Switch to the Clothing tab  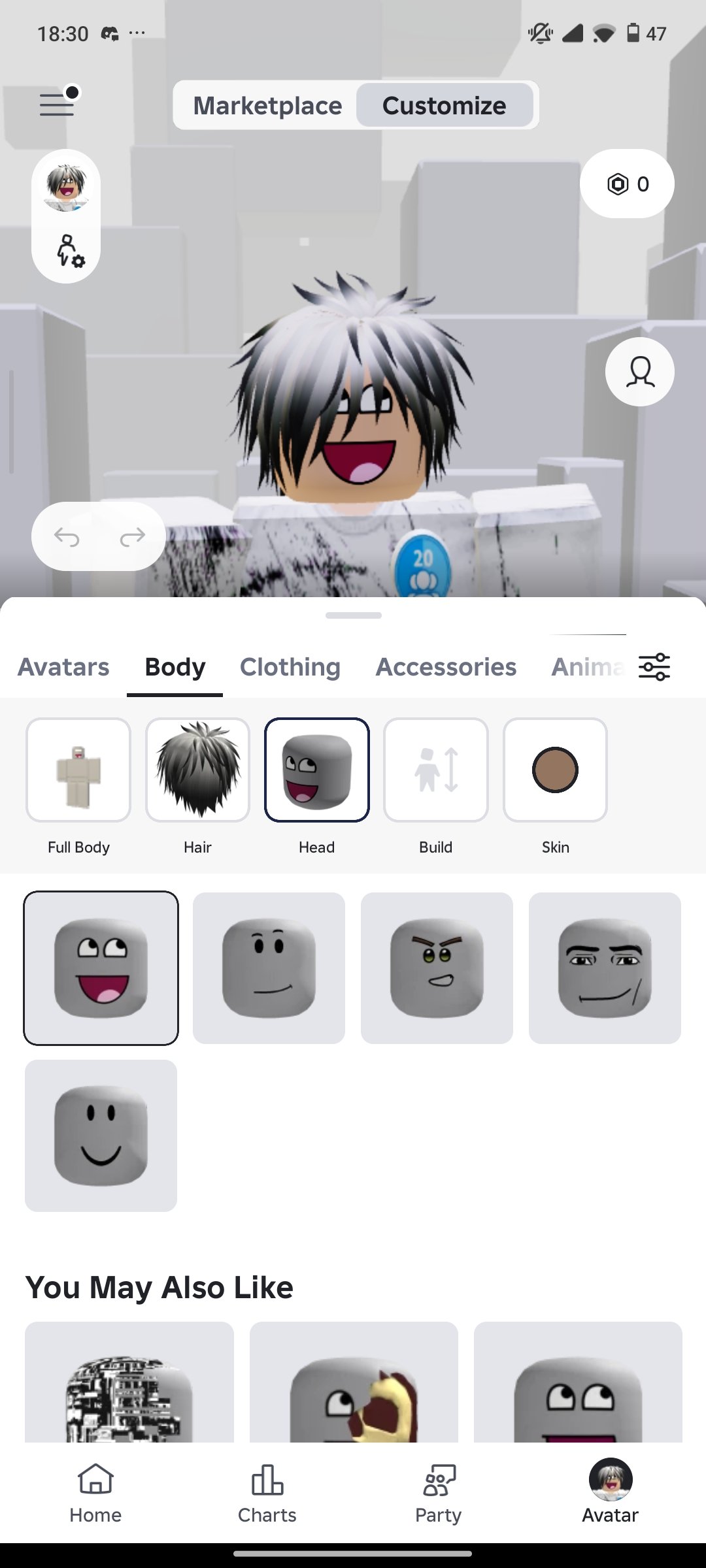click(x=290, y=667)
